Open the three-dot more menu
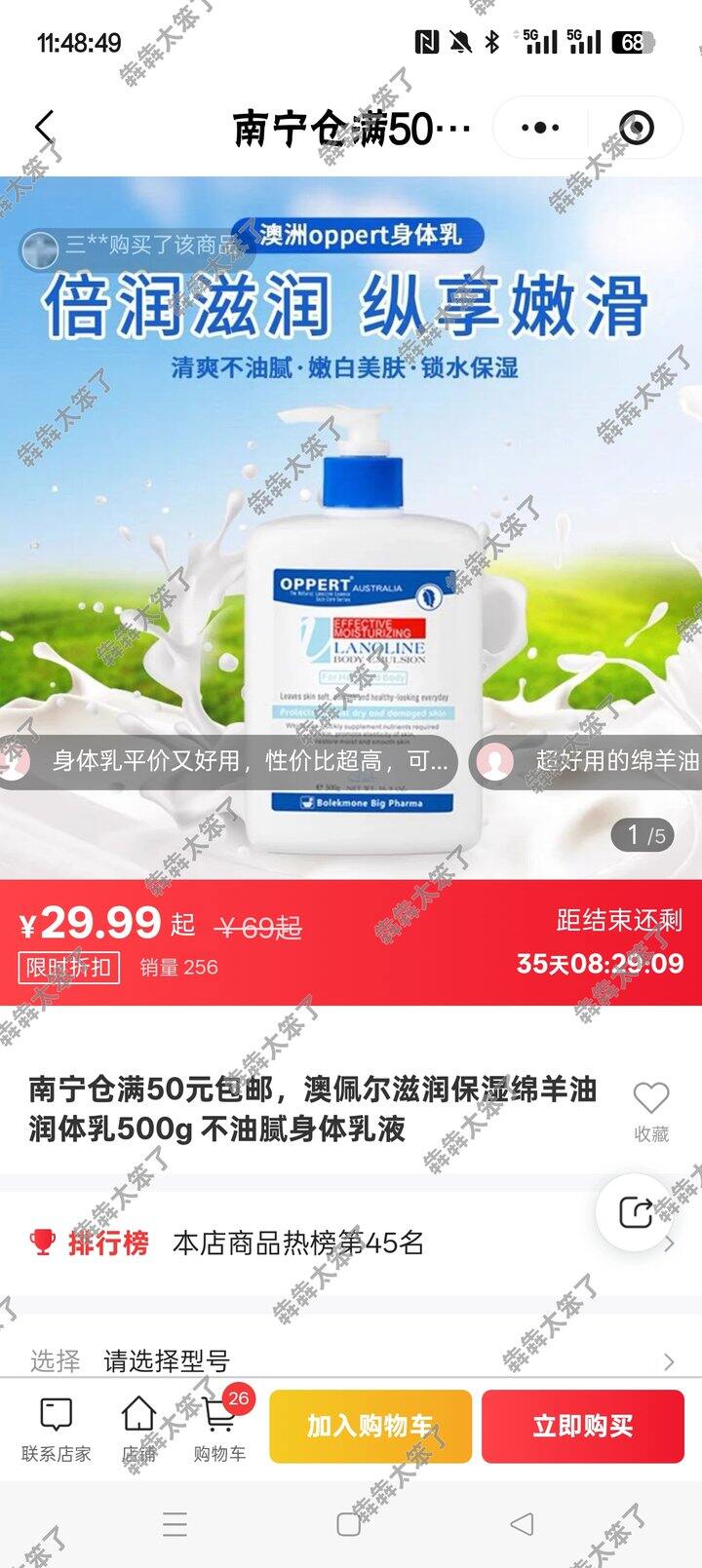The image size is (702, 1568). point(540,128)
